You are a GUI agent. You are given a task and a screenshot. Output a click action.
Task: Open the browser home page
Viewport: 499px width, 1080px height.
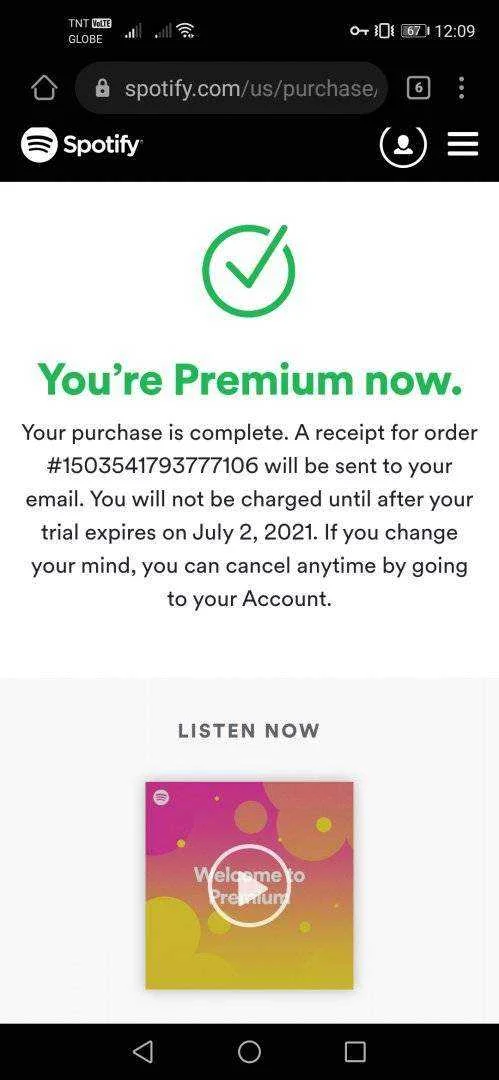pos(44,88)
